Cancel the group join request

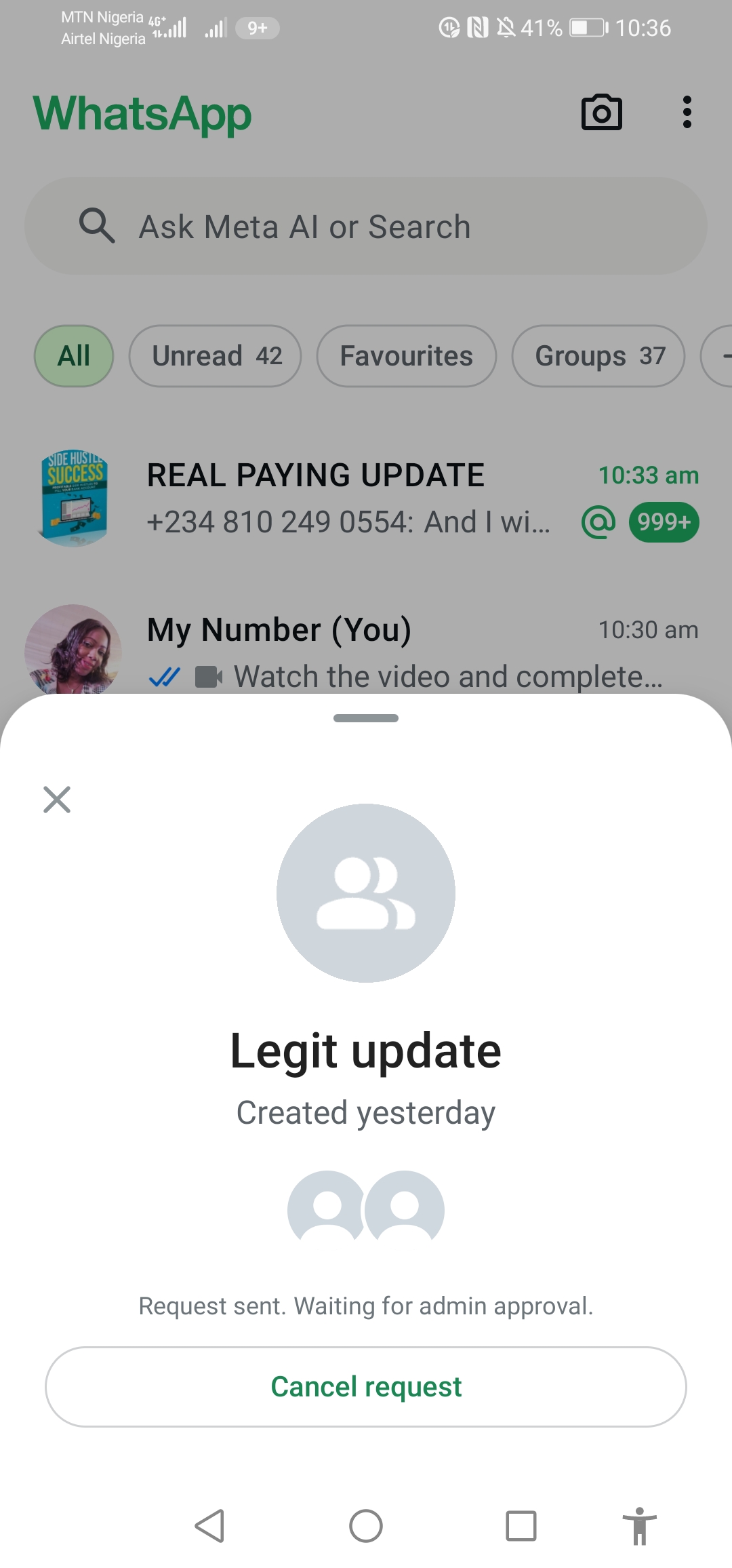pos(366,1387)
